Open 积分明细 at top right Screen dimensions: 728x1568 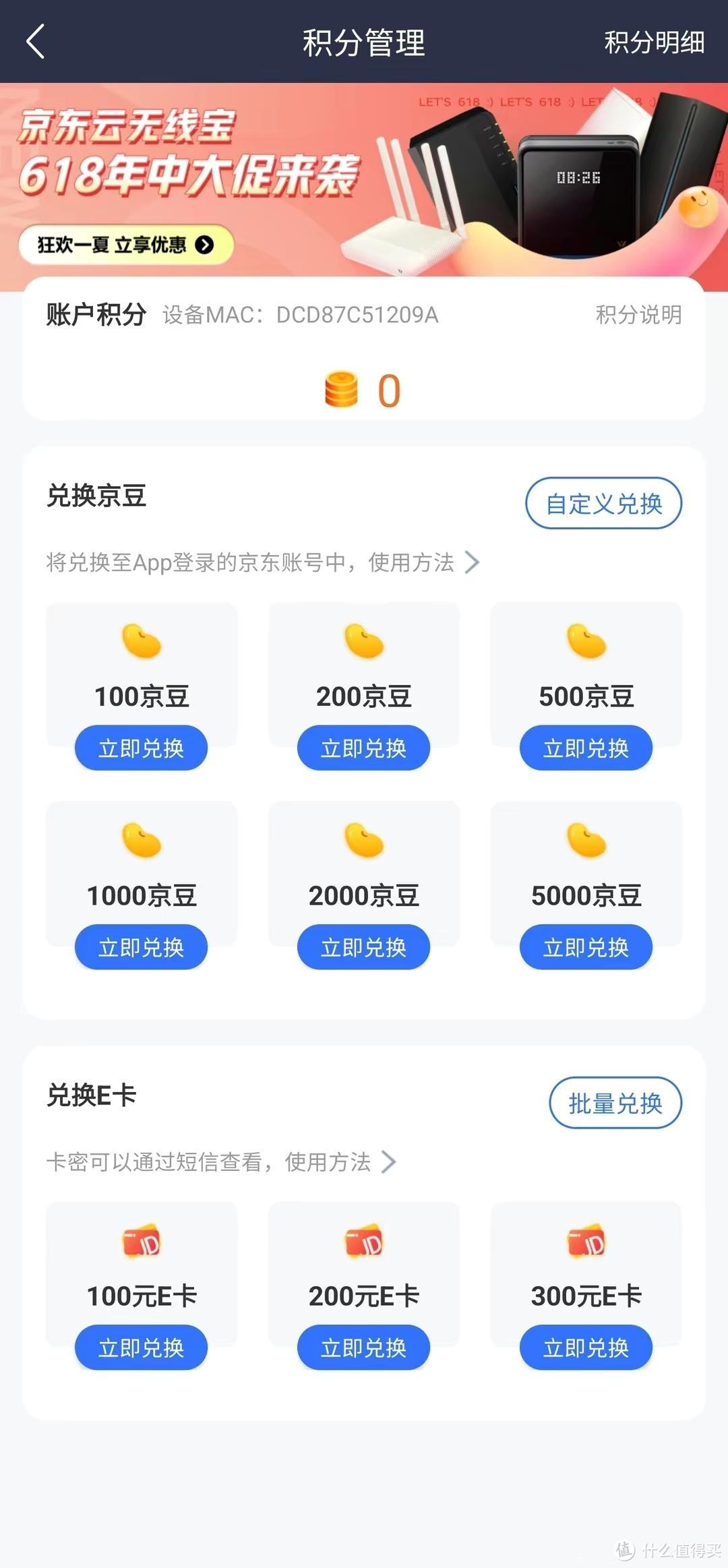click(653, 43)
